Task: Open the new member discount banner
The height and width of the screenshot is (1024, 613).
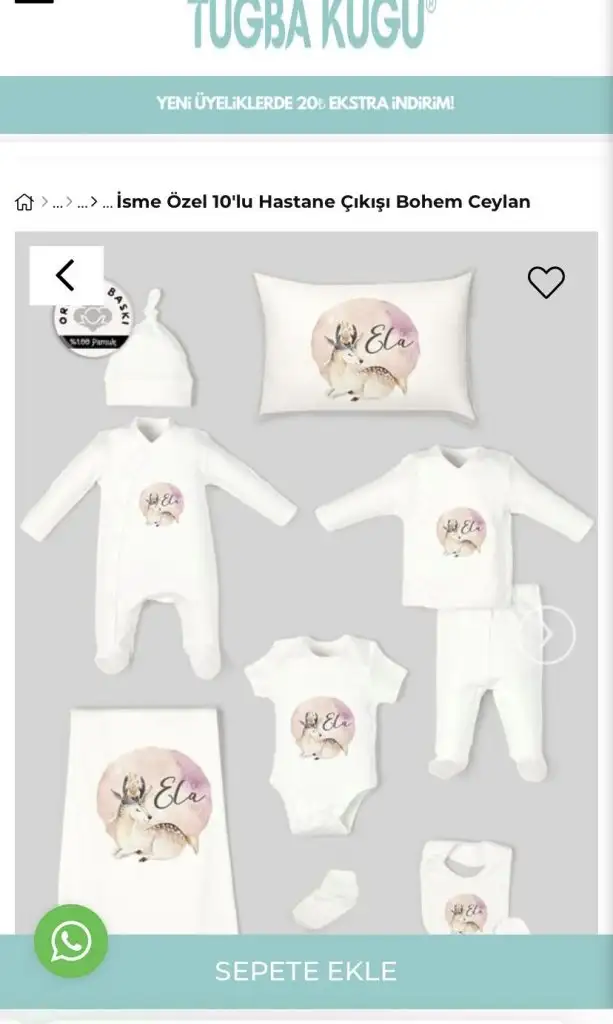Action: coord(306,104)
